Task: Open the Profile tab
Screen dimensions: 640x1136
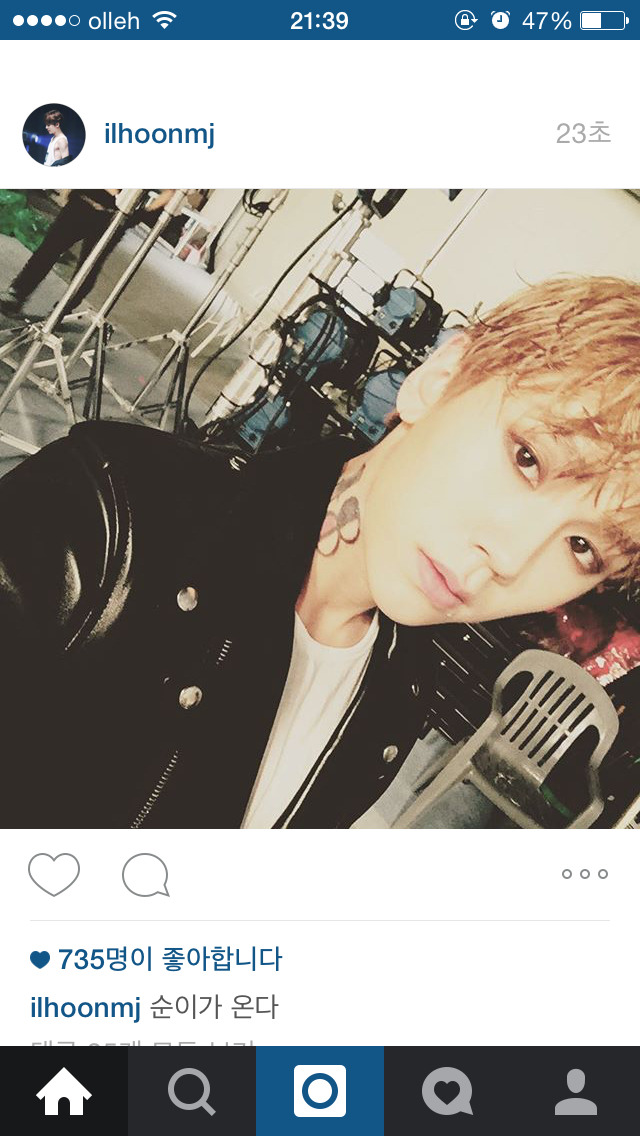Action: pos(576,1091)
